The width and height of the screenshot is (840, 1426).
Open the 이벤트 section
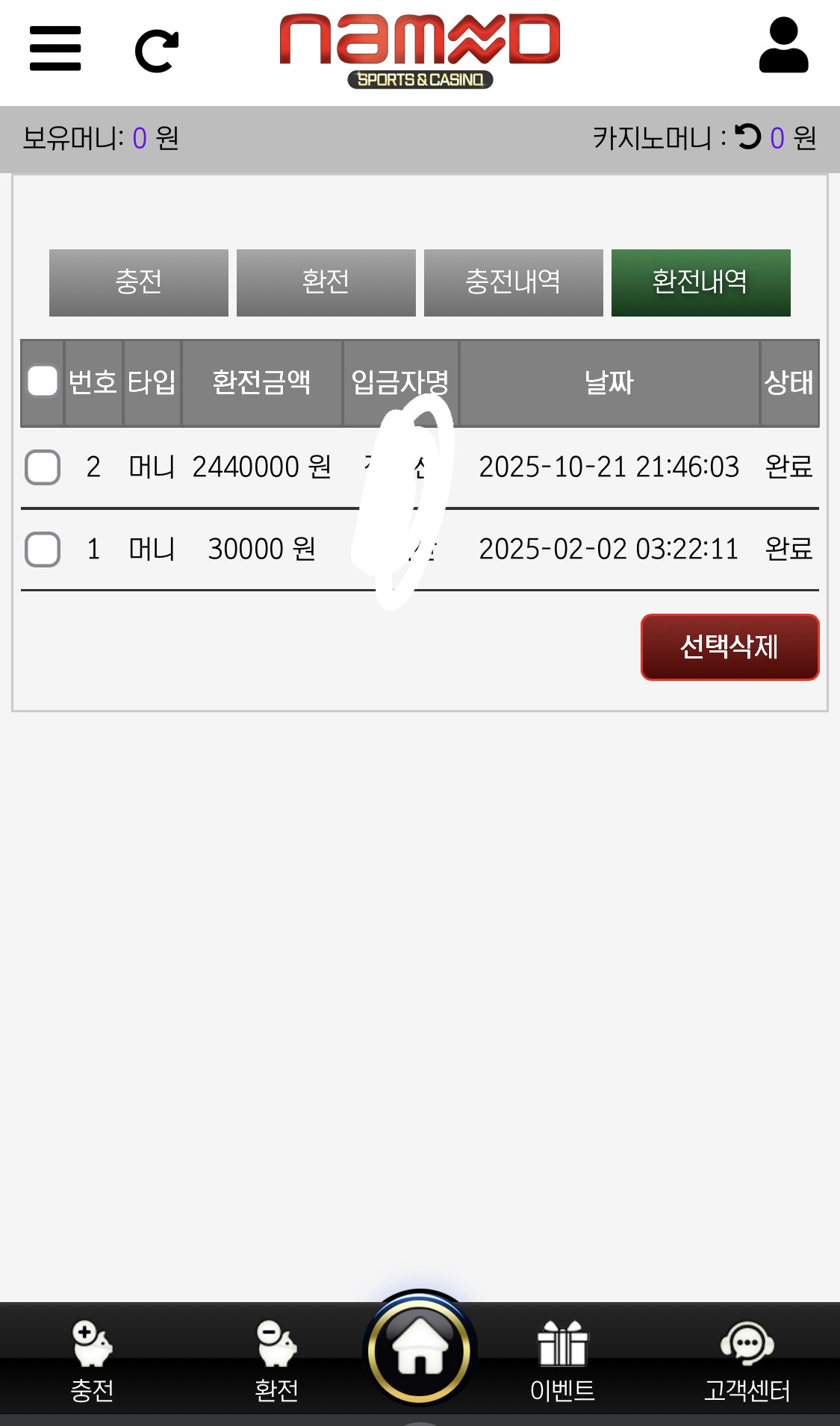[562, 1360]
